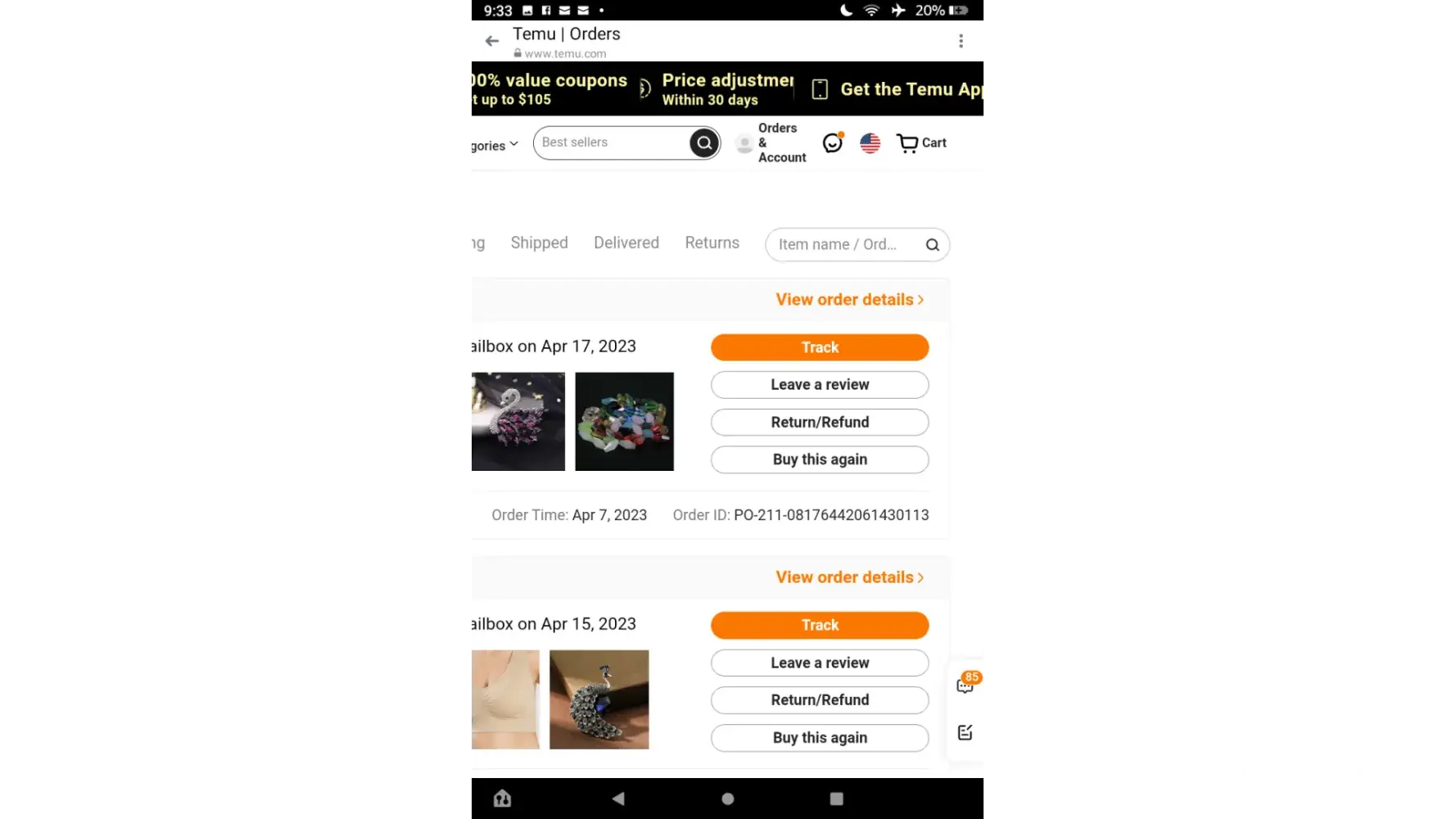
Task: Tap the Item name / Order search field
Action: click(x=843, y=245)
